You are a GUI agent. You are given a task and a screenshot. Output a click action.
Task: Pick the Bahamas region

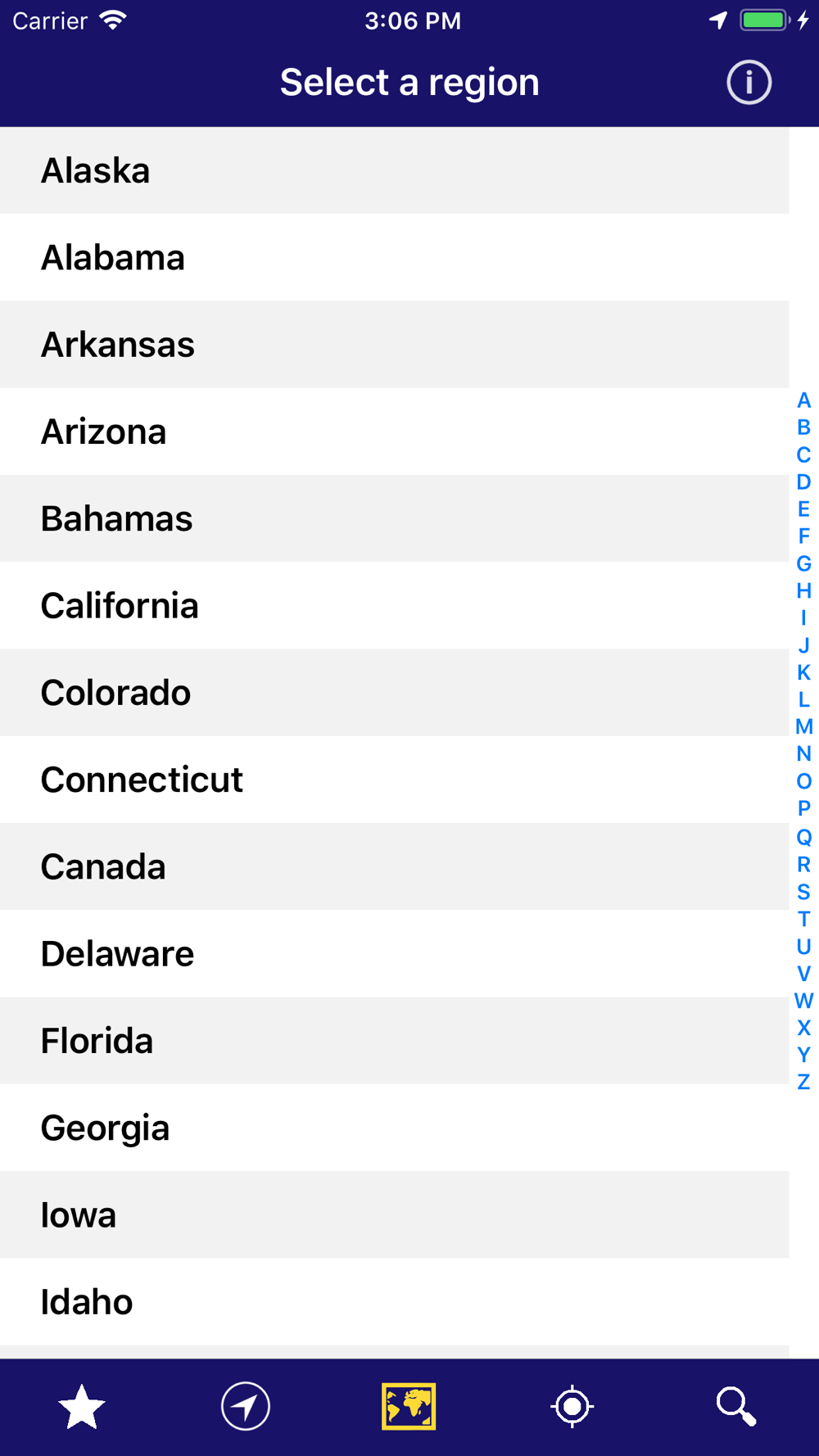[395, 518]
